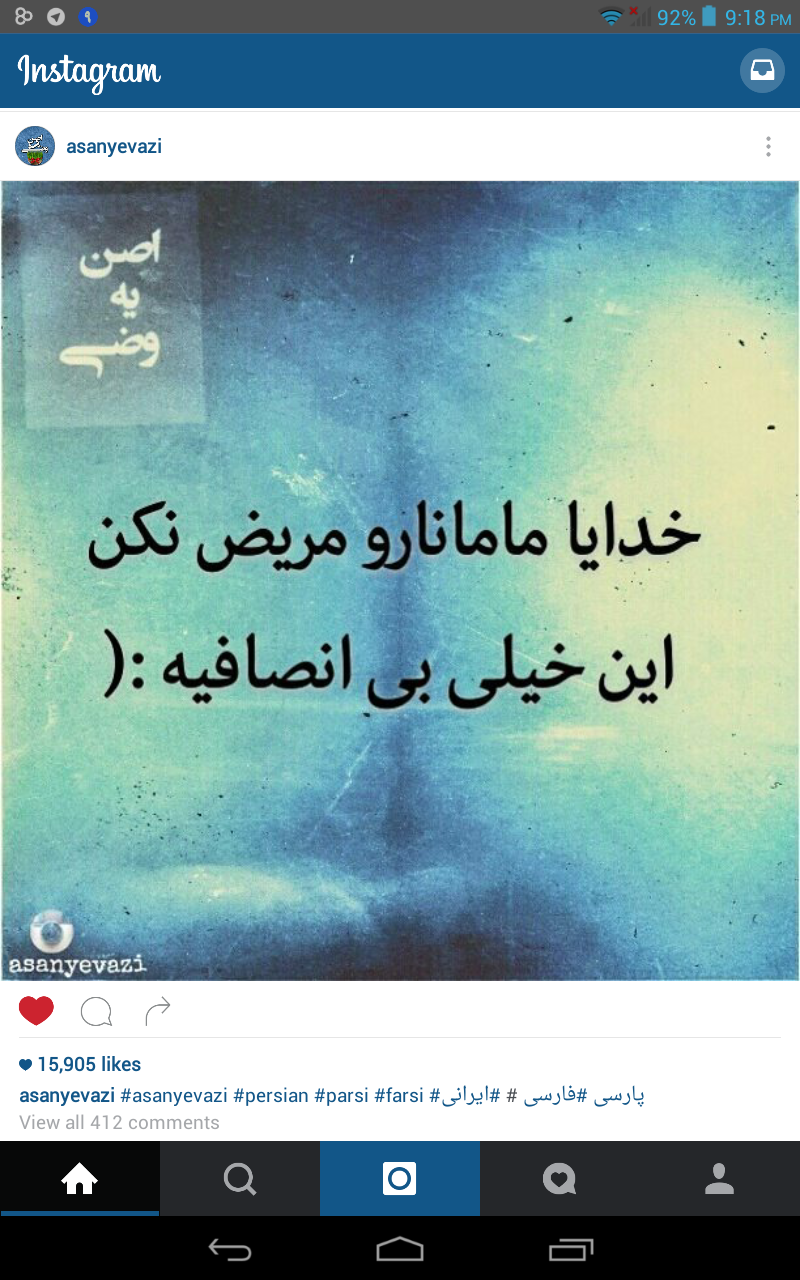Open the post image
This screenshot has height=1280, width=800.
coord(400,580)
